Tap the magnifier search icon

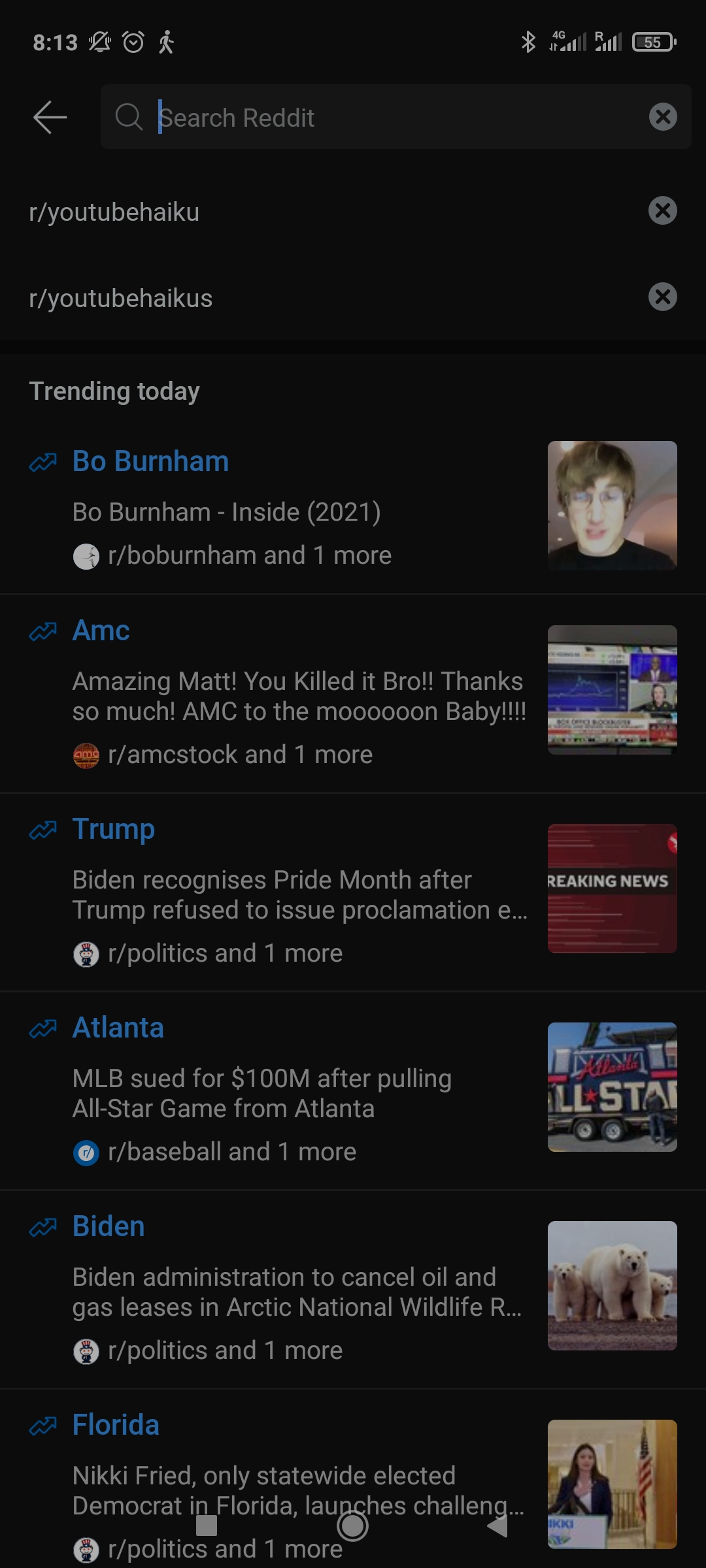click(129, 118)
